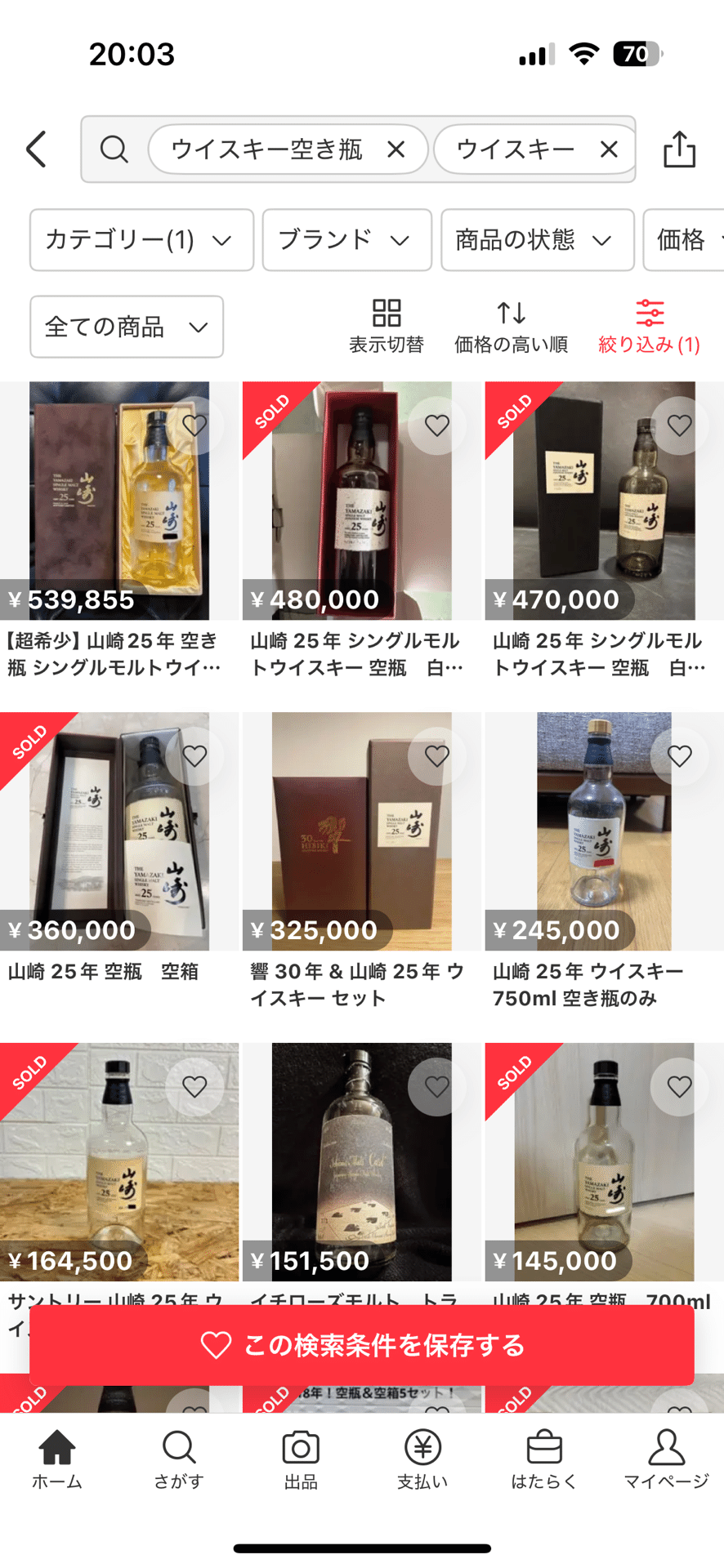The height and width of the screenshot is (1568, 724).
Task: Tap the 出品 camera icon to sell
Action: [302, 1459]
